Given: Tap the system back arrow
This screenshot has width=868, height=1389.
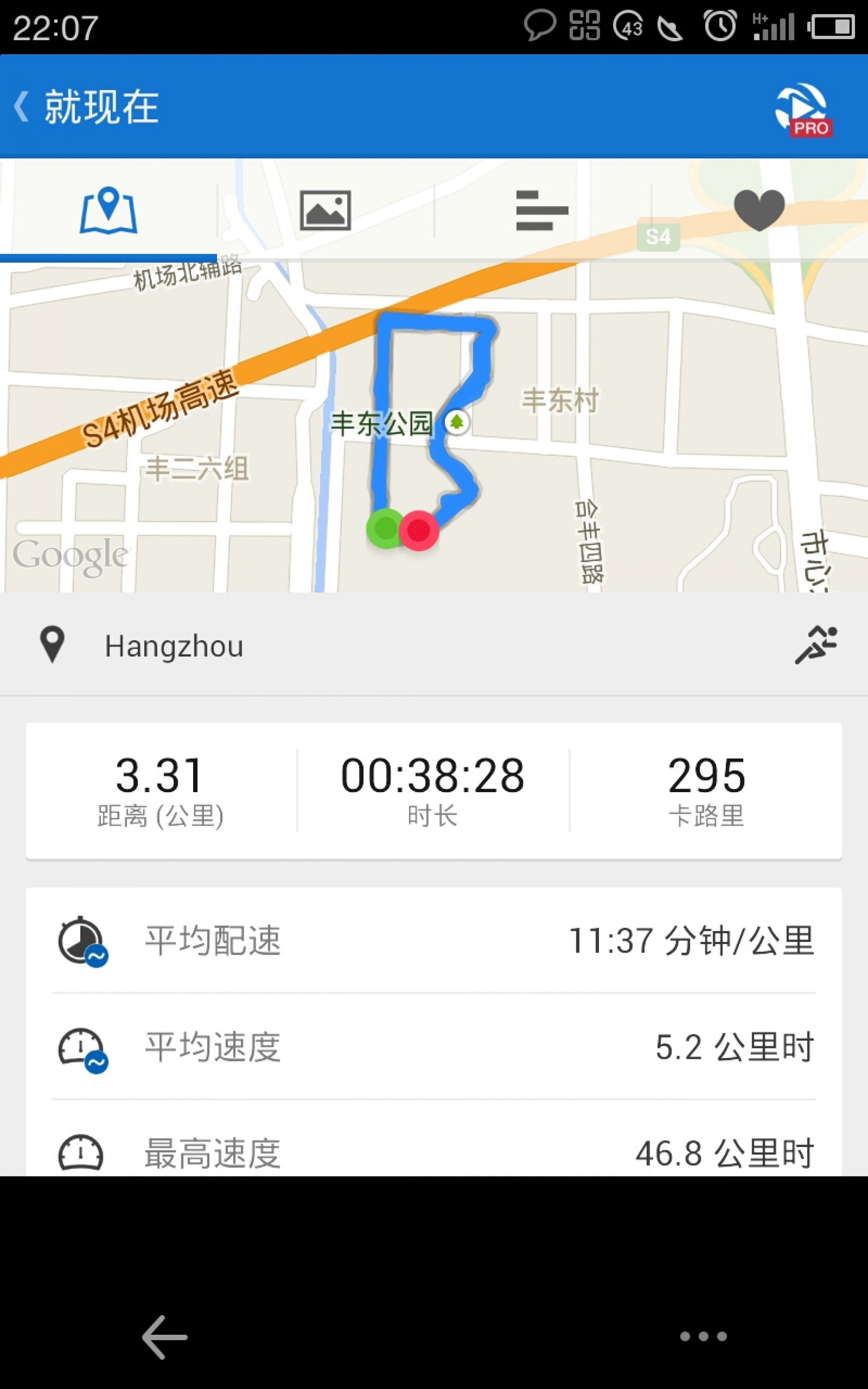Looking at the screenshot, I should [165, 1337].
